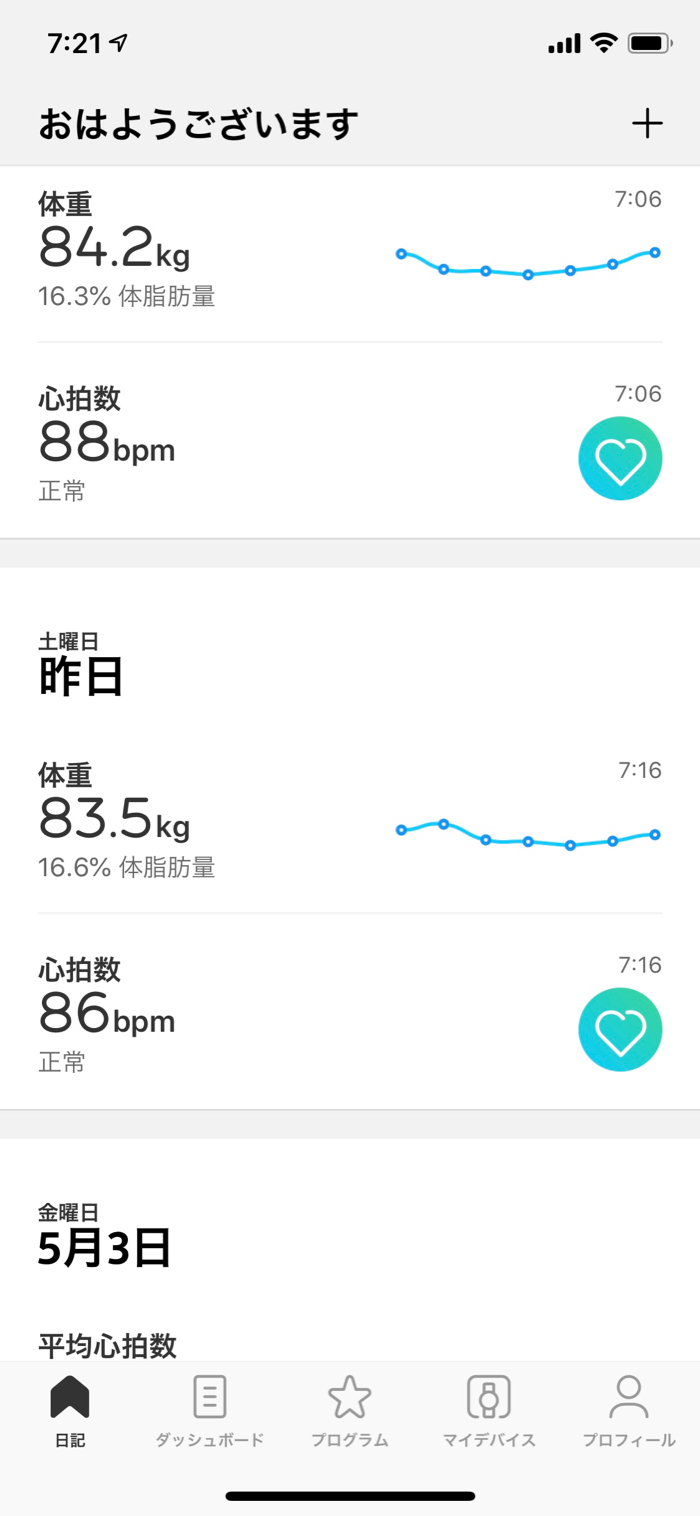Go to the マイデバイス tab
This screenshot has width=700, height=1516.
tap(489, 1412)
